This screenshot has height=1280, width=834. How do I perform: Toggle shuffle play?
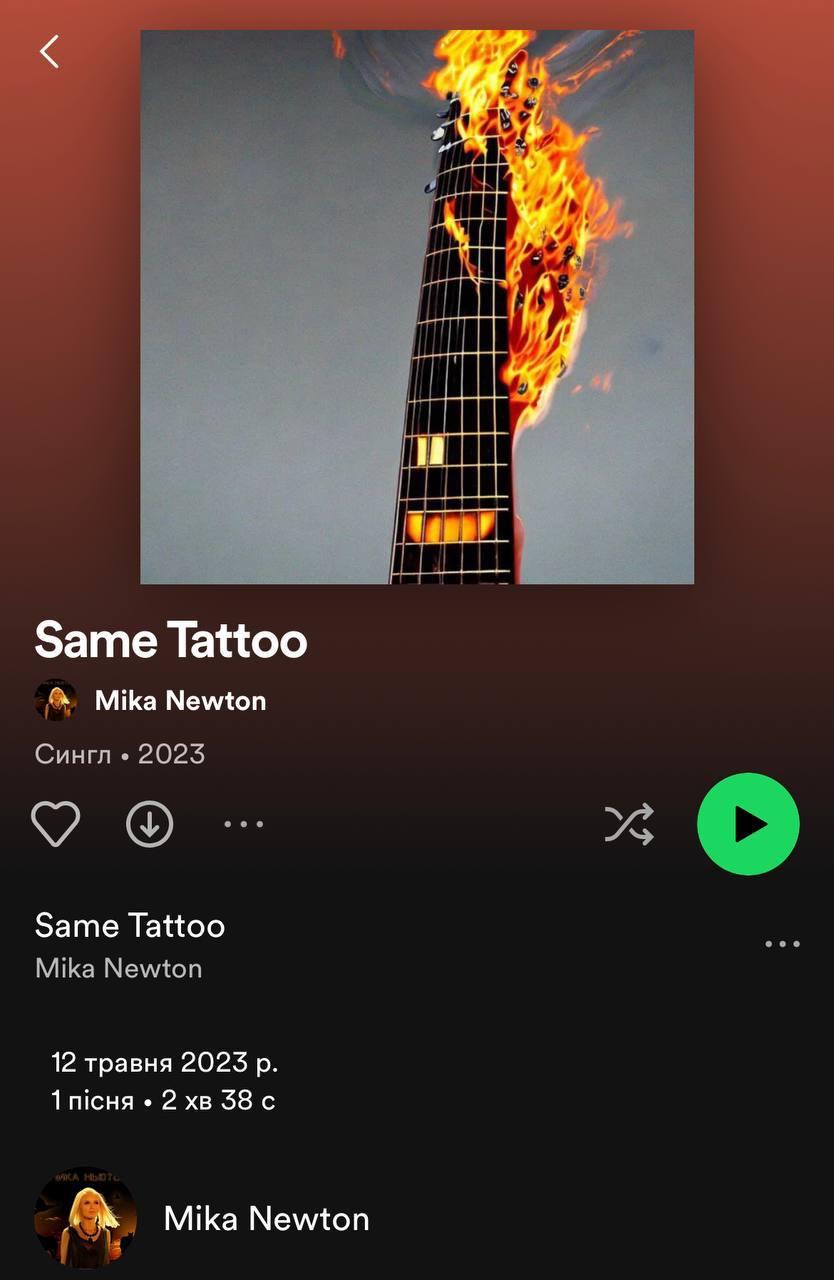pos(629,824)
